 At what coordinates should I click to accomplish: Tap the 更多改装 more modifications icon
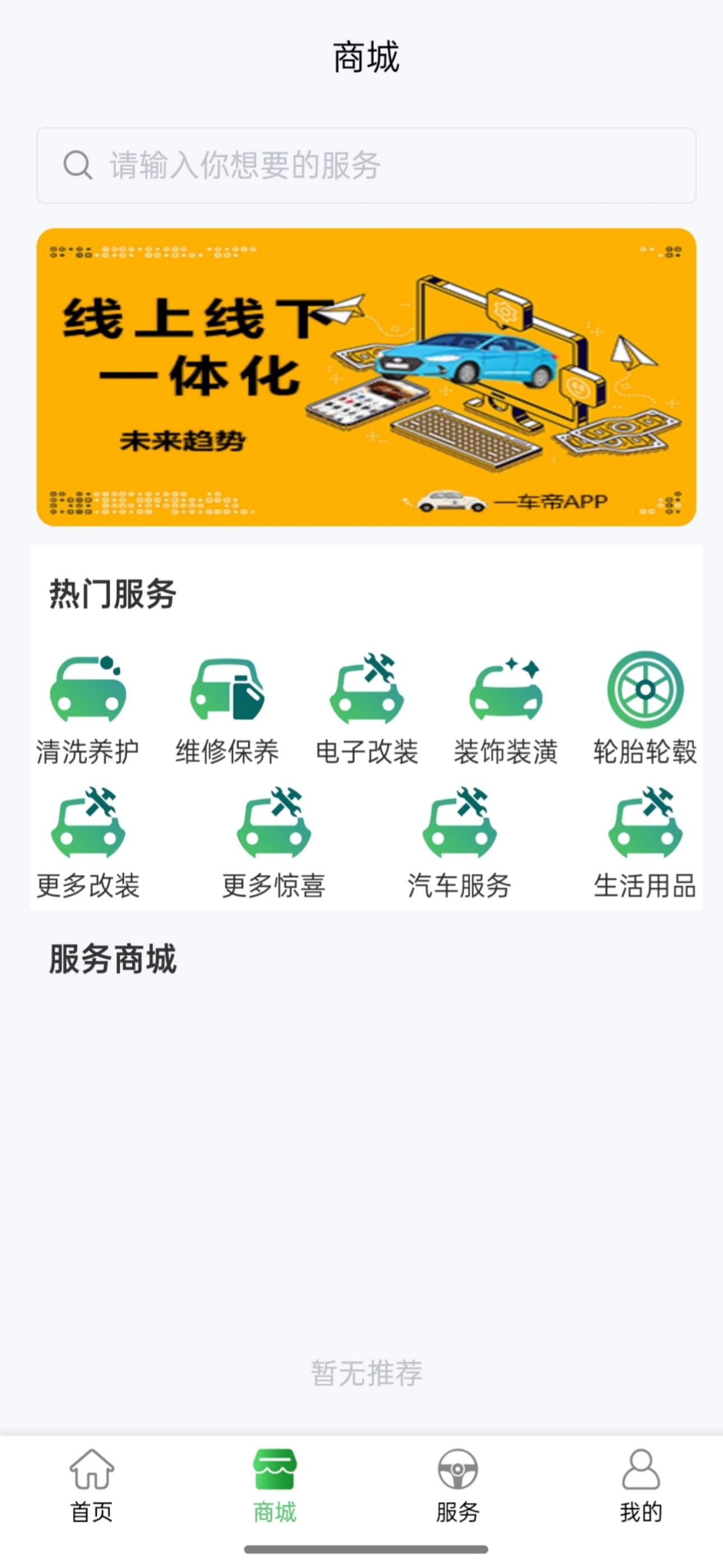click(88, 825)
